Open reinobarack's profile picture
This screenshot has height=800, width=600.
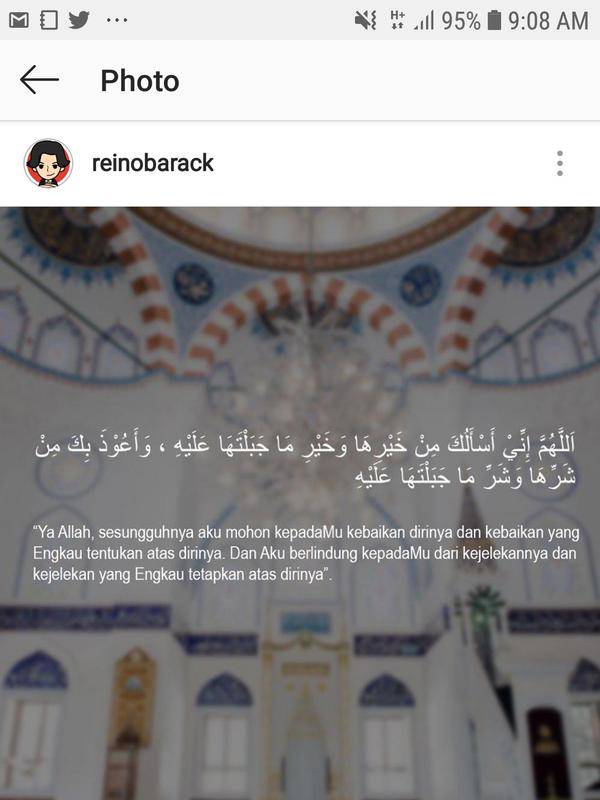(48, 163)
